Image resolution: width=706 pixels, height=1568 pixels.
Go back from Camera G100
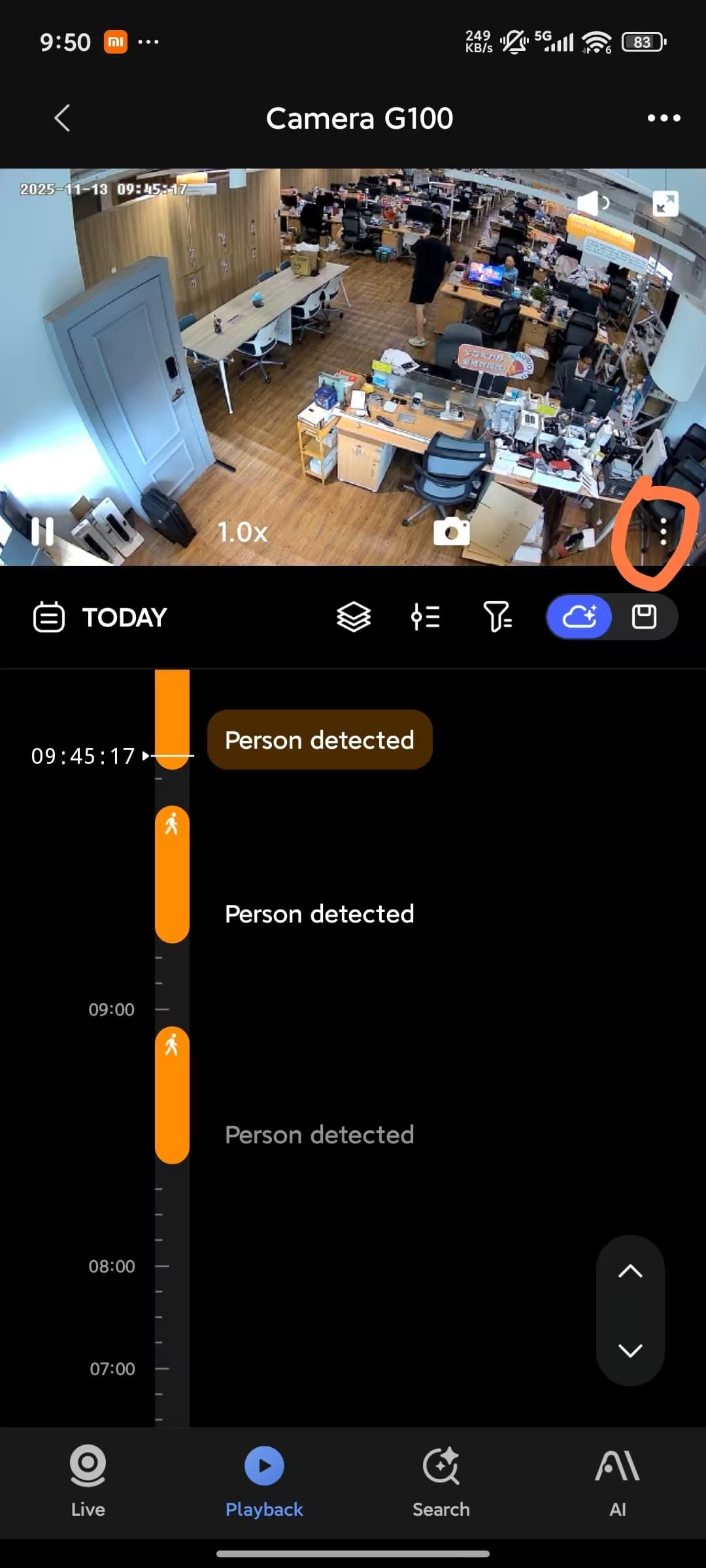tap(62, 118)
